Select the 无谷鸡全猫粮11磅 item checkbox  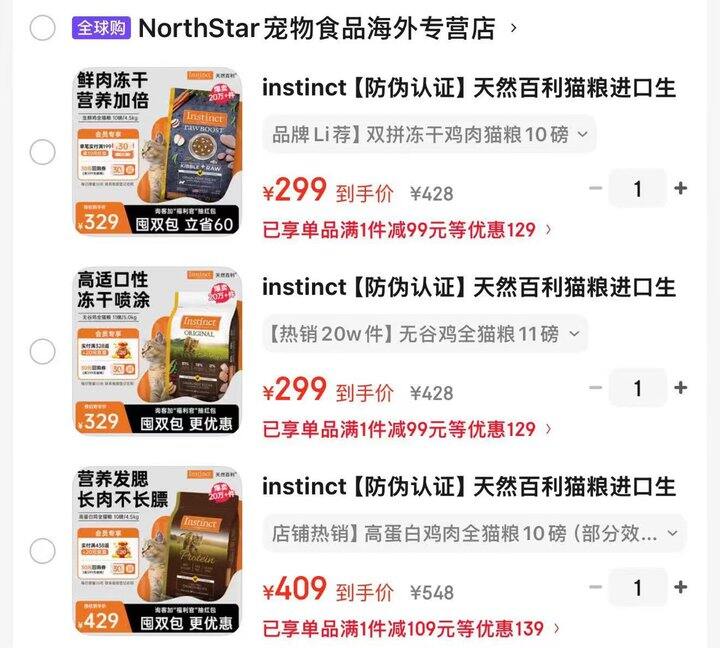coord(42,351)
